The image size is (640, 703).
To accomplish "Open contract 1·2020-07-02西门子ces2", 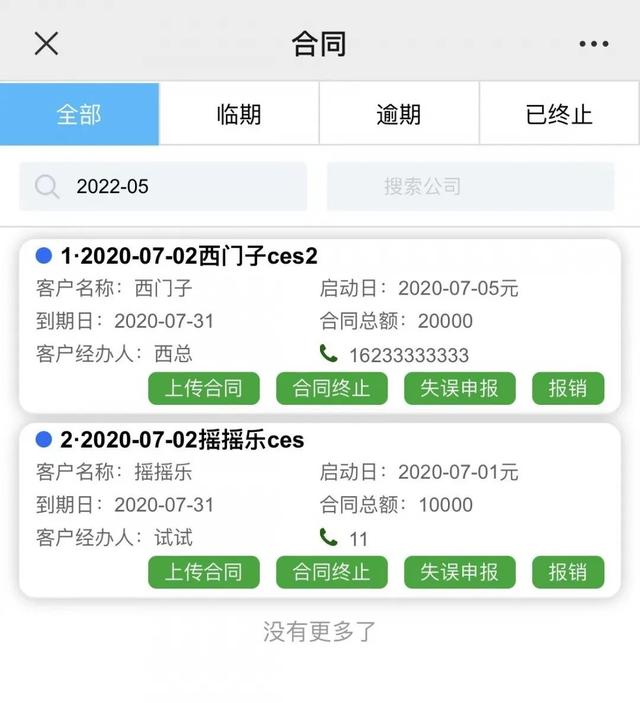I will pyautogui.click(x=188, y=255).
